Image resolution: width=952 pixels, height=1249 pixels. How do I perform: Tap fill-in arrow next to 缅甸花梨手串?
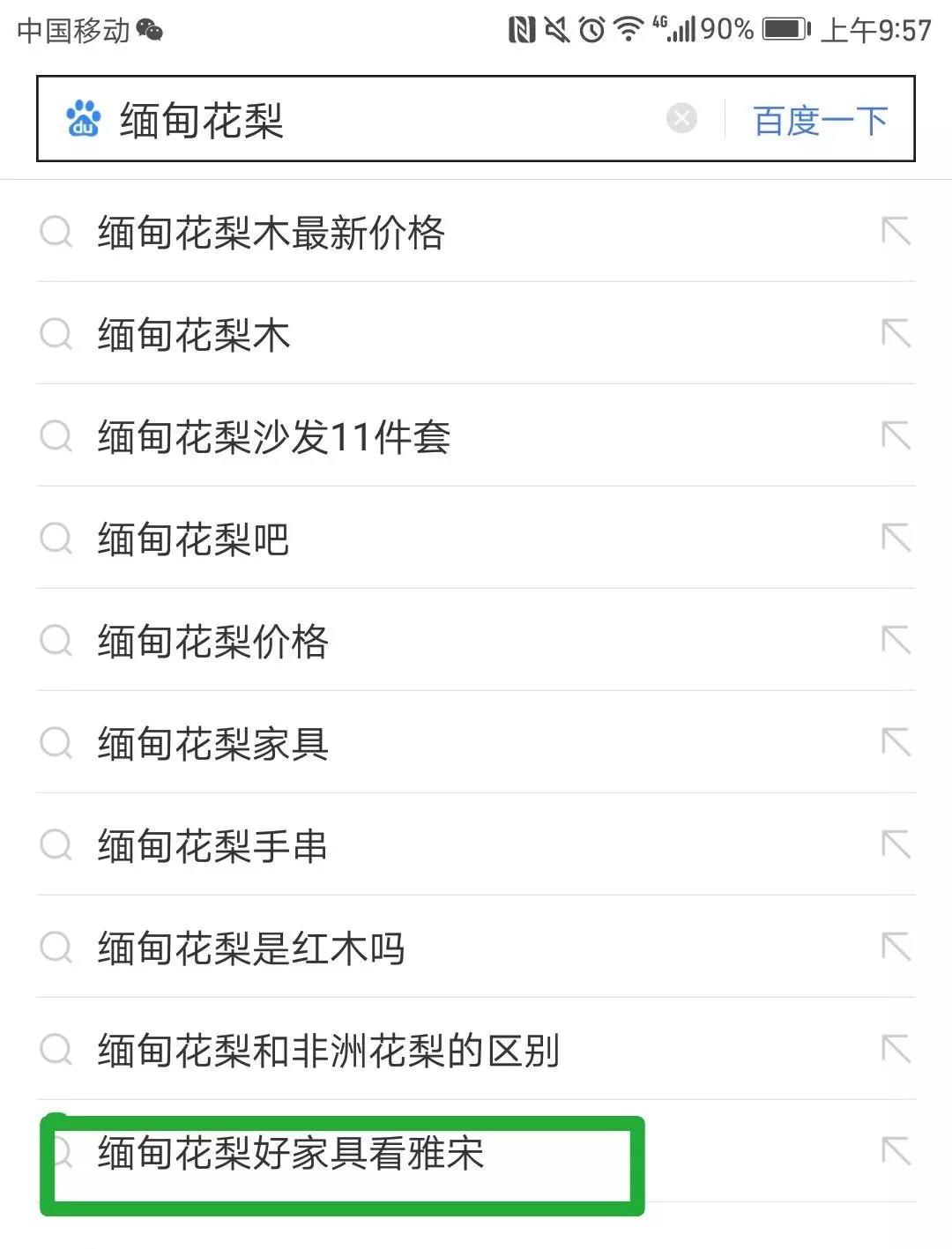(896, 845)
